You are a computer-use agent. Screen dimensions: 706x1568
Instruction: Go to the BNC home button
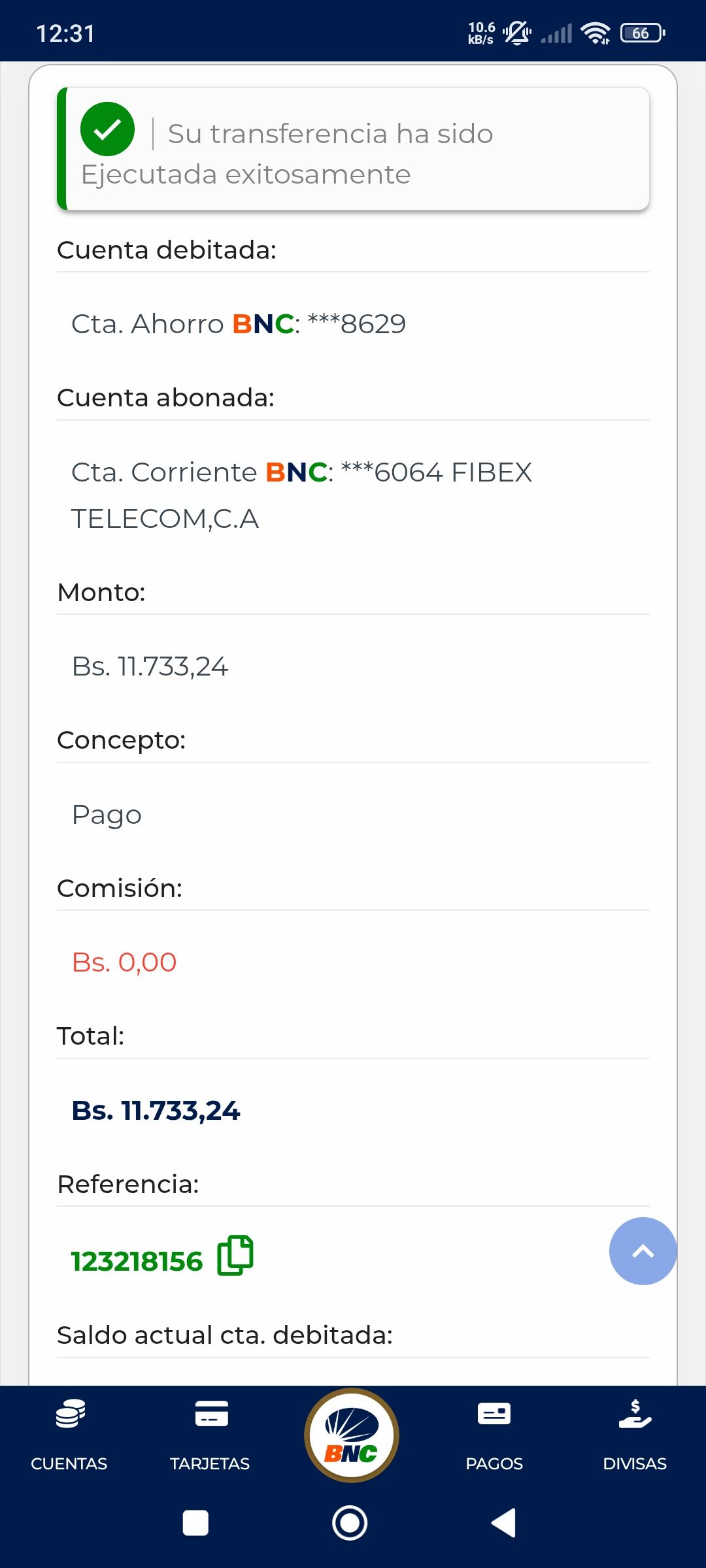coord(352,1435)
